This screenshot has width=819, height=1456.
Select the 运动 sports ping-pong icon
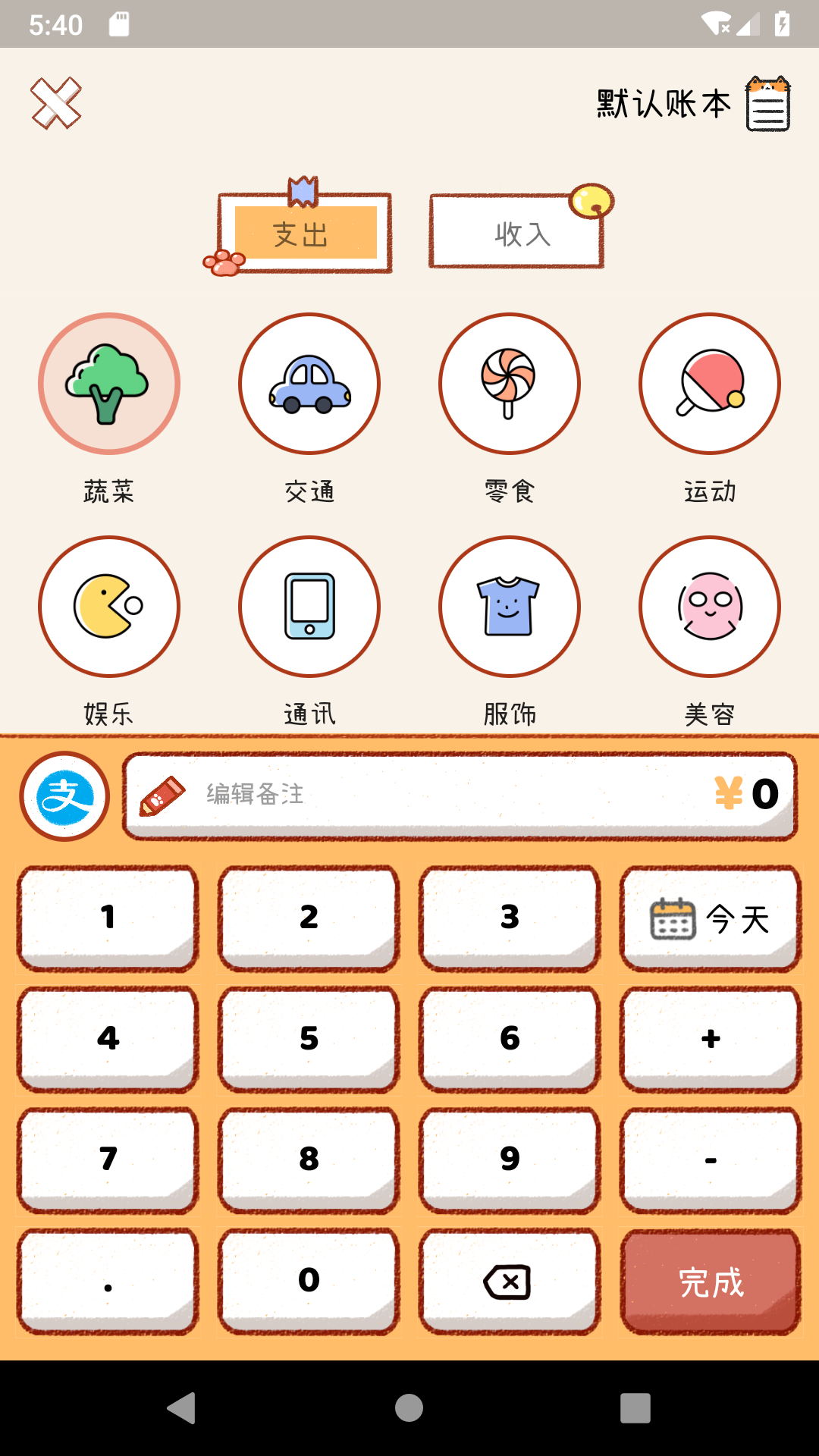click(x=710, y=384)
